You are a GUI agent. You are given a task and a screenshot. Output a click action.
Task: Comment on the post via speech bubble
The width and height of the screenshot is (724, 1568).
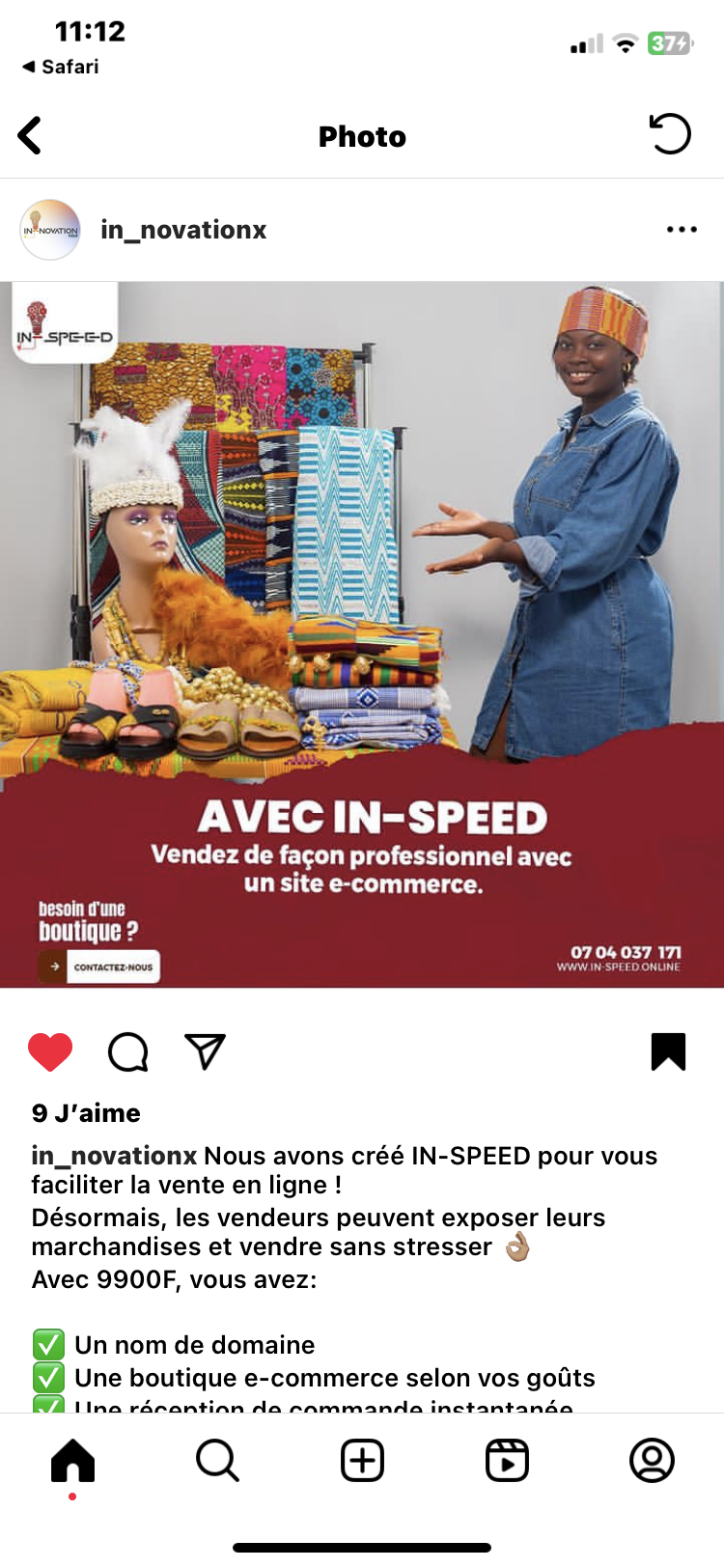[x=128, y=1051]
